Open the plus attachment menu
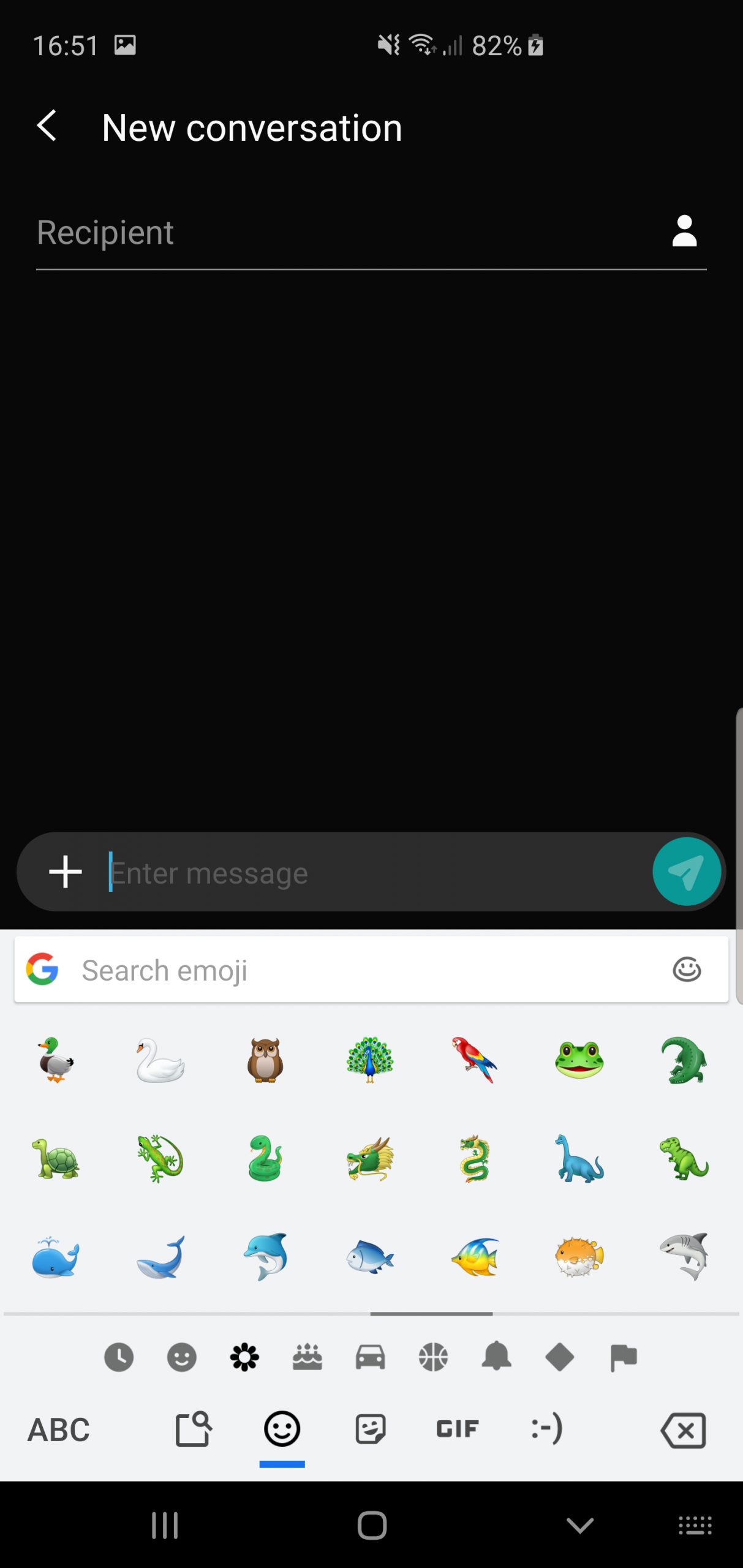Screen dimensions: 743x1568 coord(65,872)
